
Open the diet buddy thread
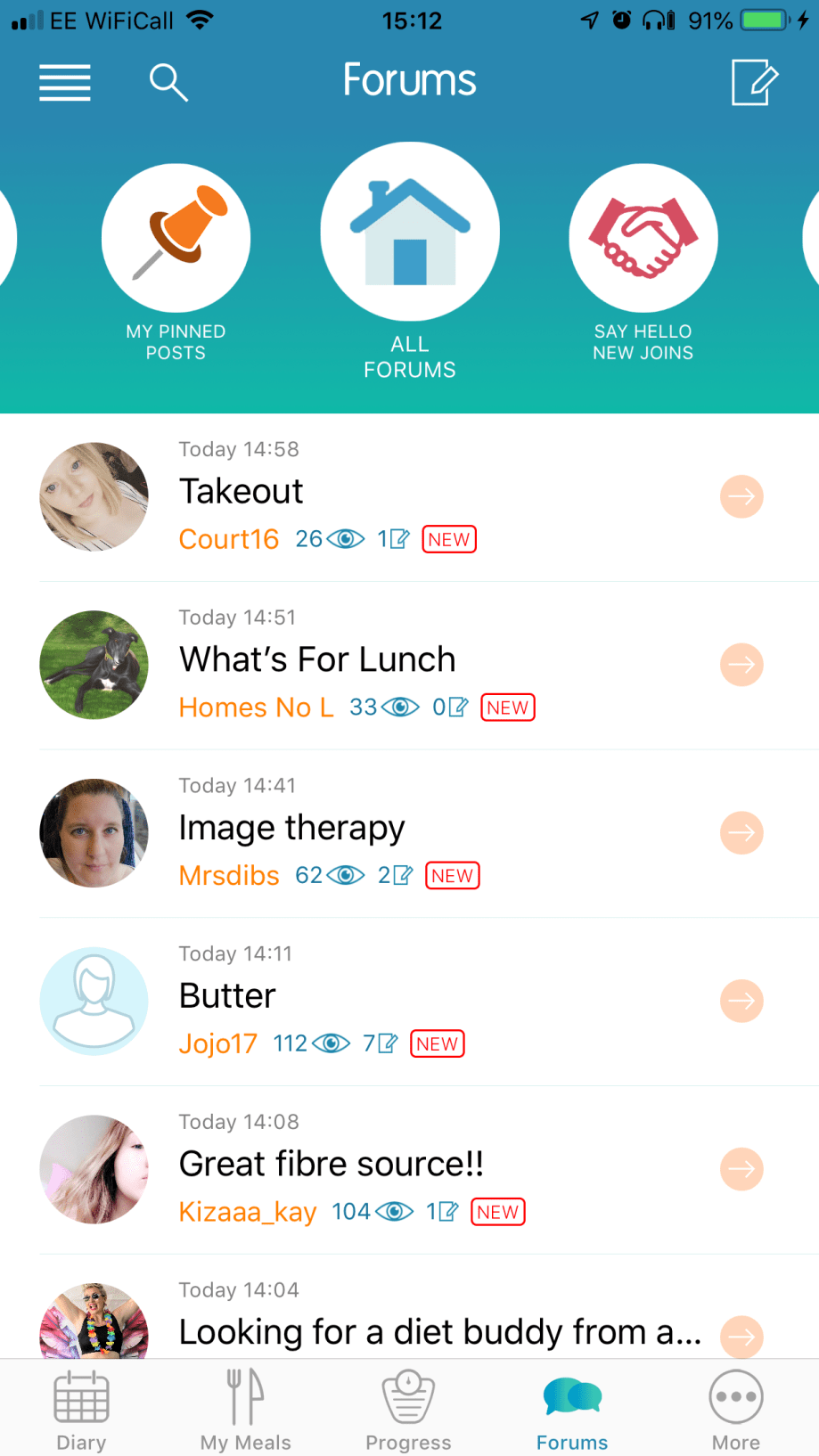click(x=440, y=1332)
